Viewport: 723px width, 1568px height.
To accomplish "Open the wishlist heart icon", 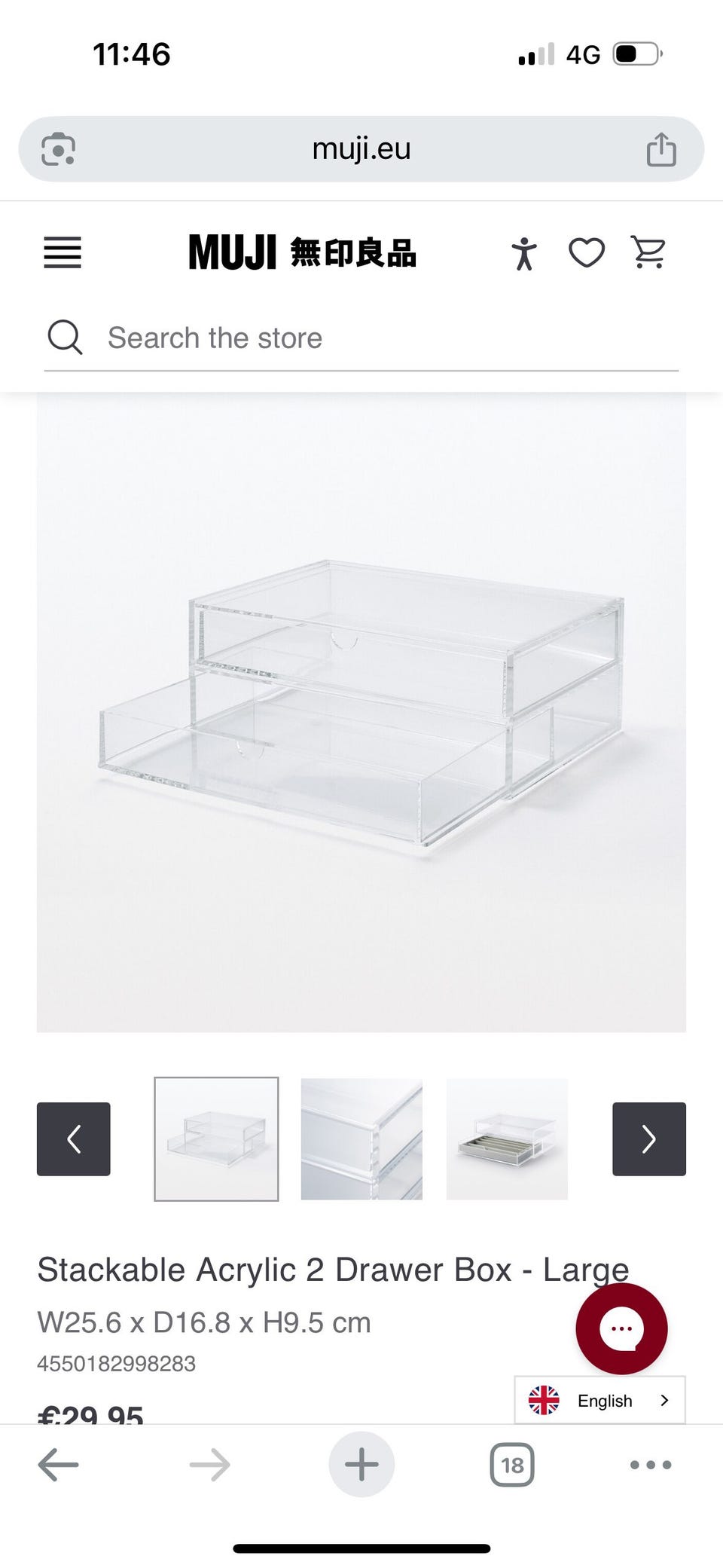I will pyautogui.click(x=586, y=252).
